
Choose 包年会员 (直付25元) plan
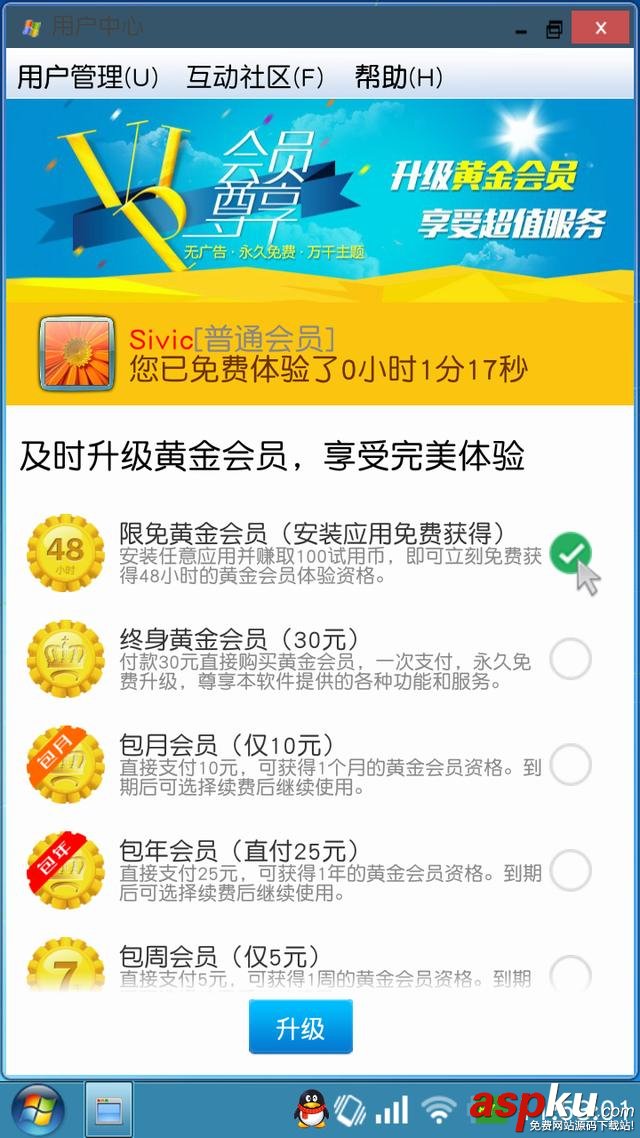click(570, 871)
